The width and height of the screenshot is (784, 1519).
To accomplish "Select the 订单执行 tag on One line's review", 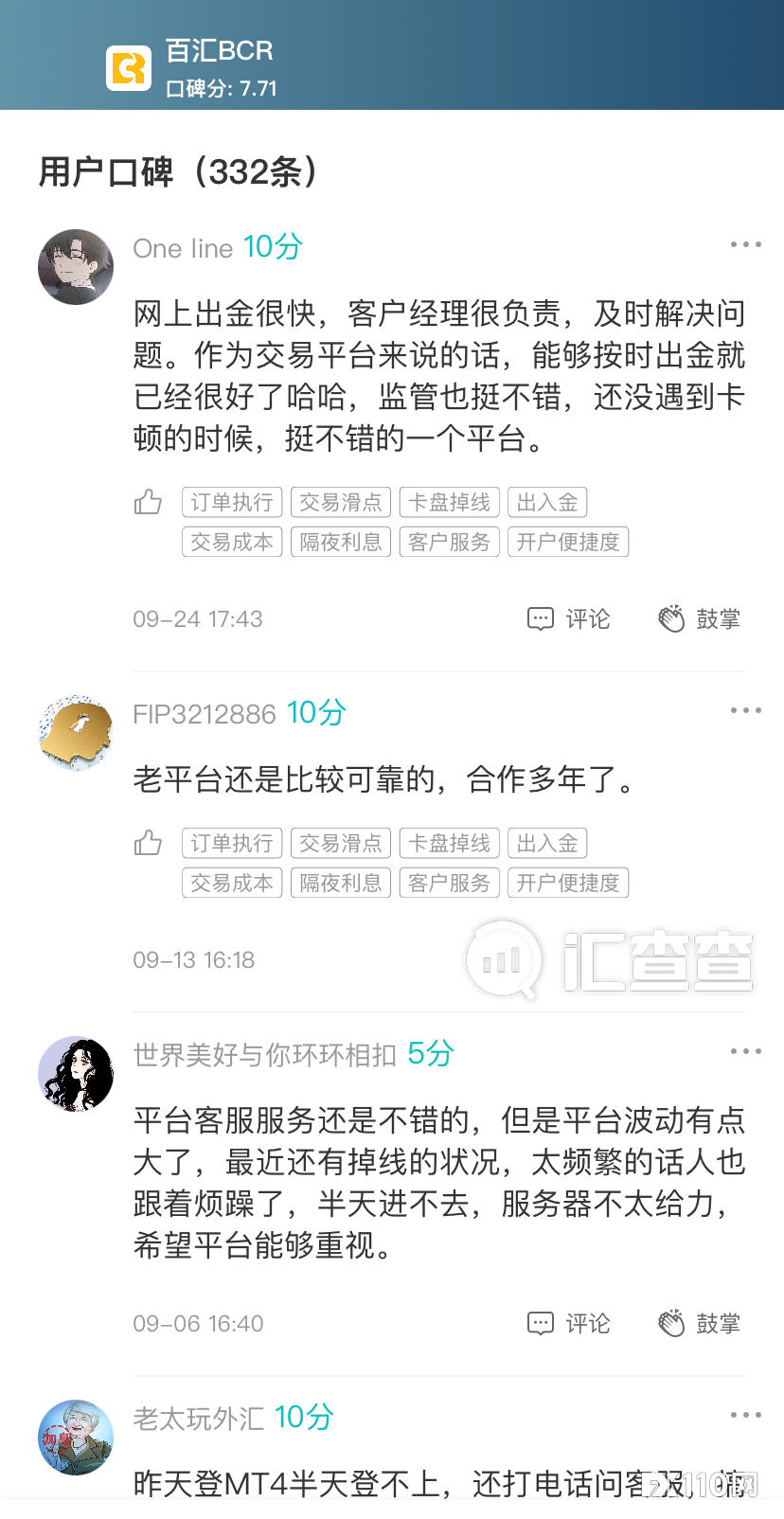I will (x=231, y=502).
